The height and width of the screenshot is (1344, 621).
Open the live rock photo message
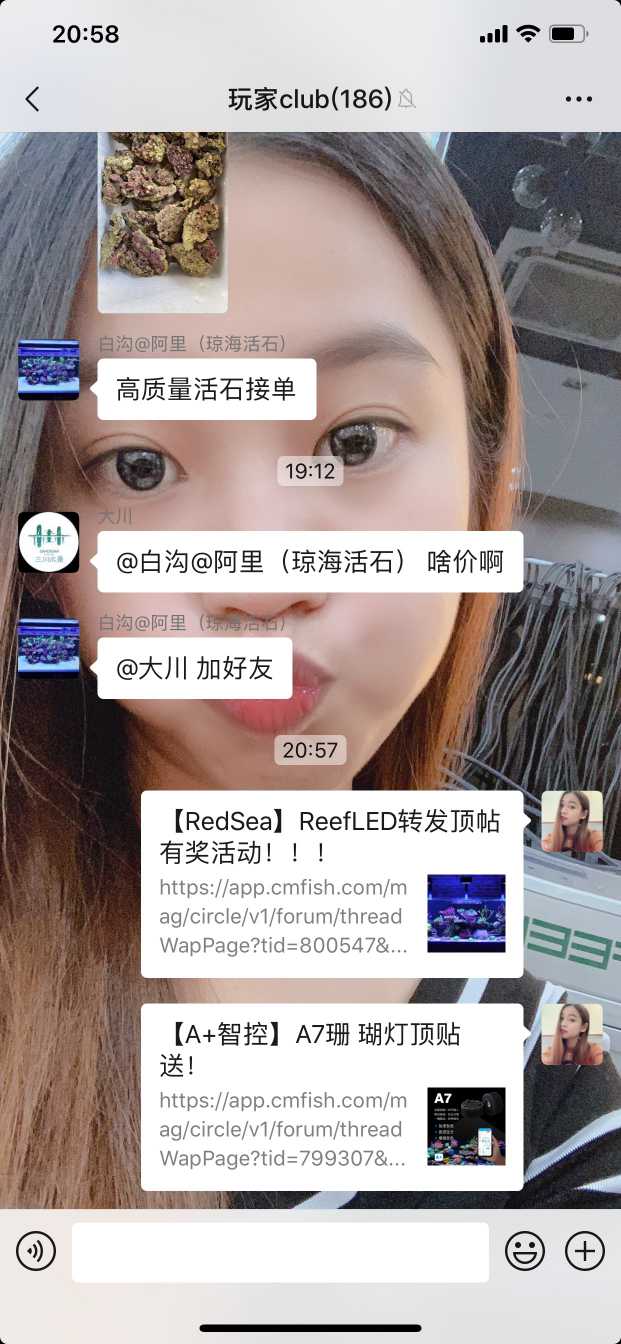162,222
